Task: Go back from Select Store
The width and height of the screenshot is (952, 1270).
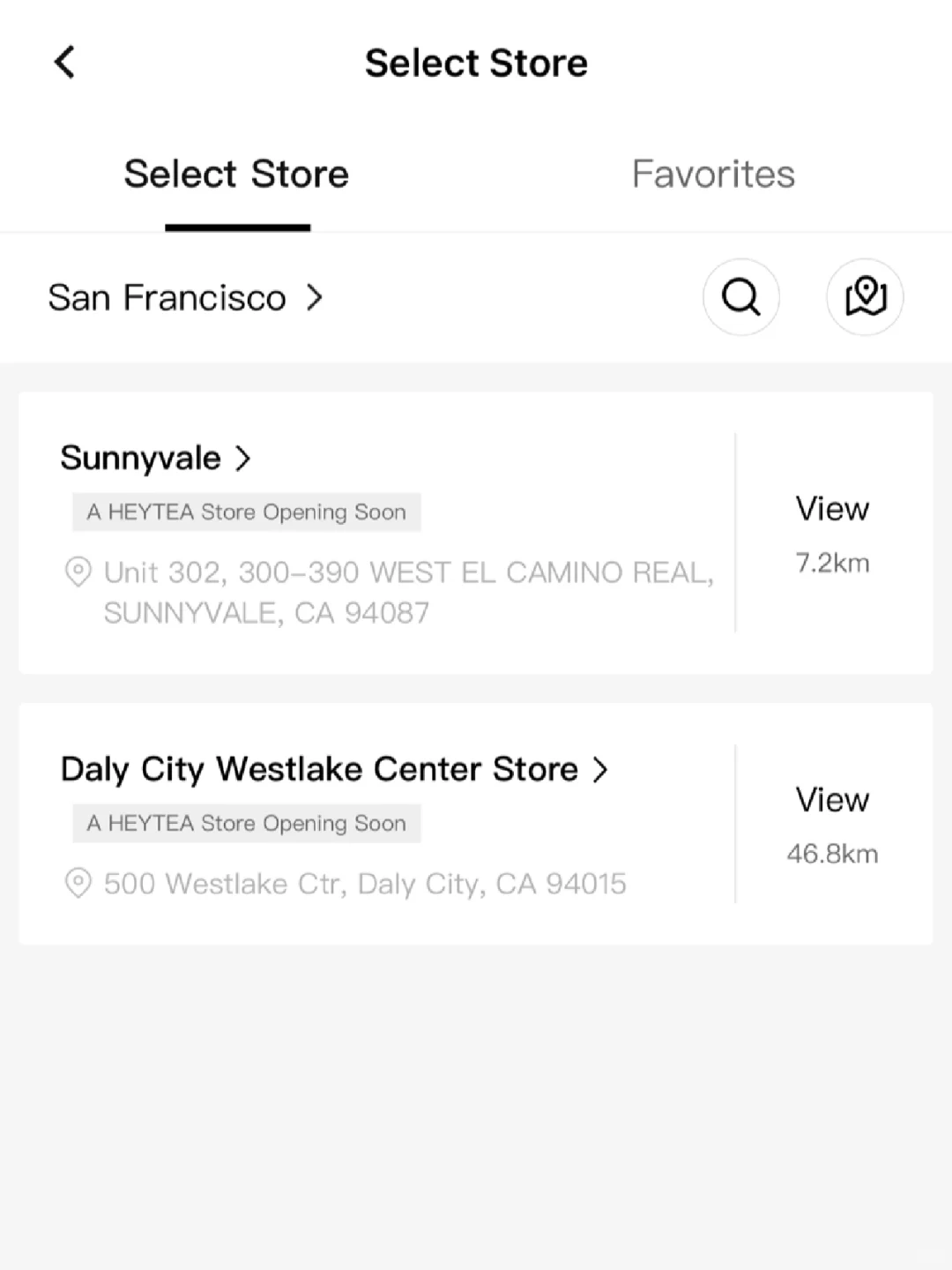Action: pos(64,63)
